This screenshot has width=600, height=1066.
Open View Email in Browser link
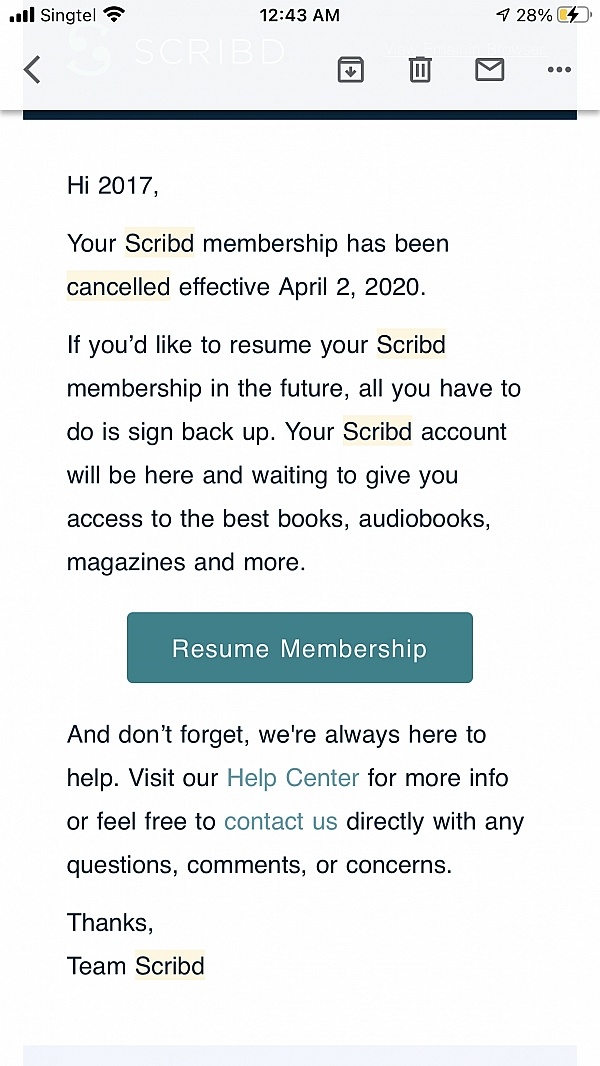tap(465, 49)
